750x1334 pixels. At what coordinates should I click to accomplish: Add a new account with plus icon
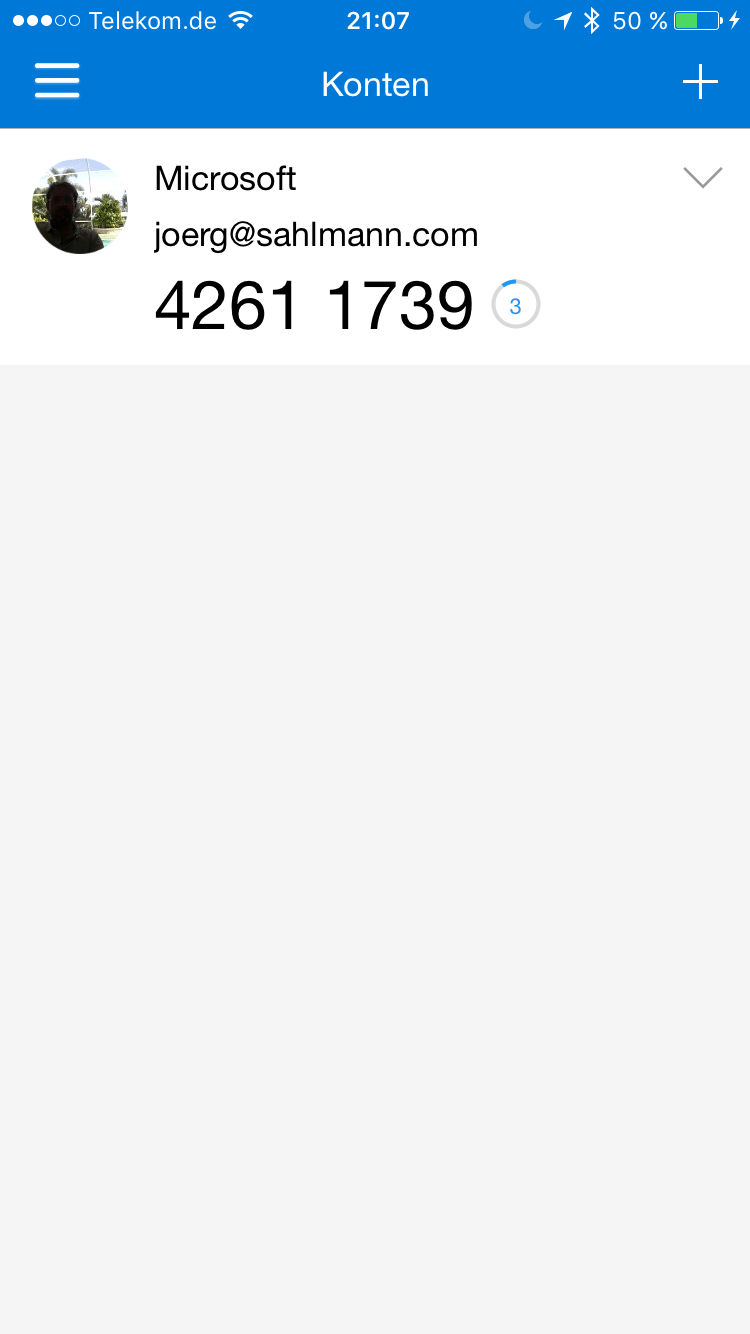[700, 82]
